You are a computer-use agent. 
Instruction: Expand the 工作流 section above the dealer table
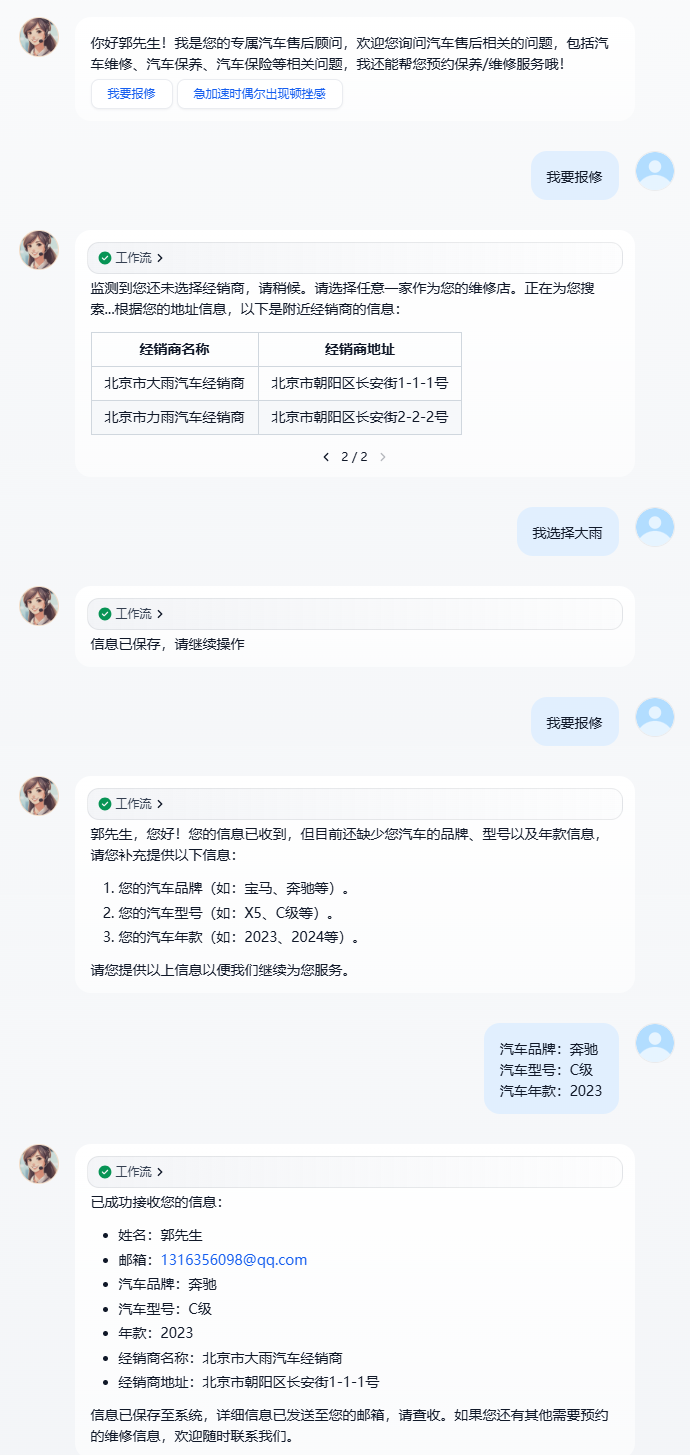click(132, 258)
